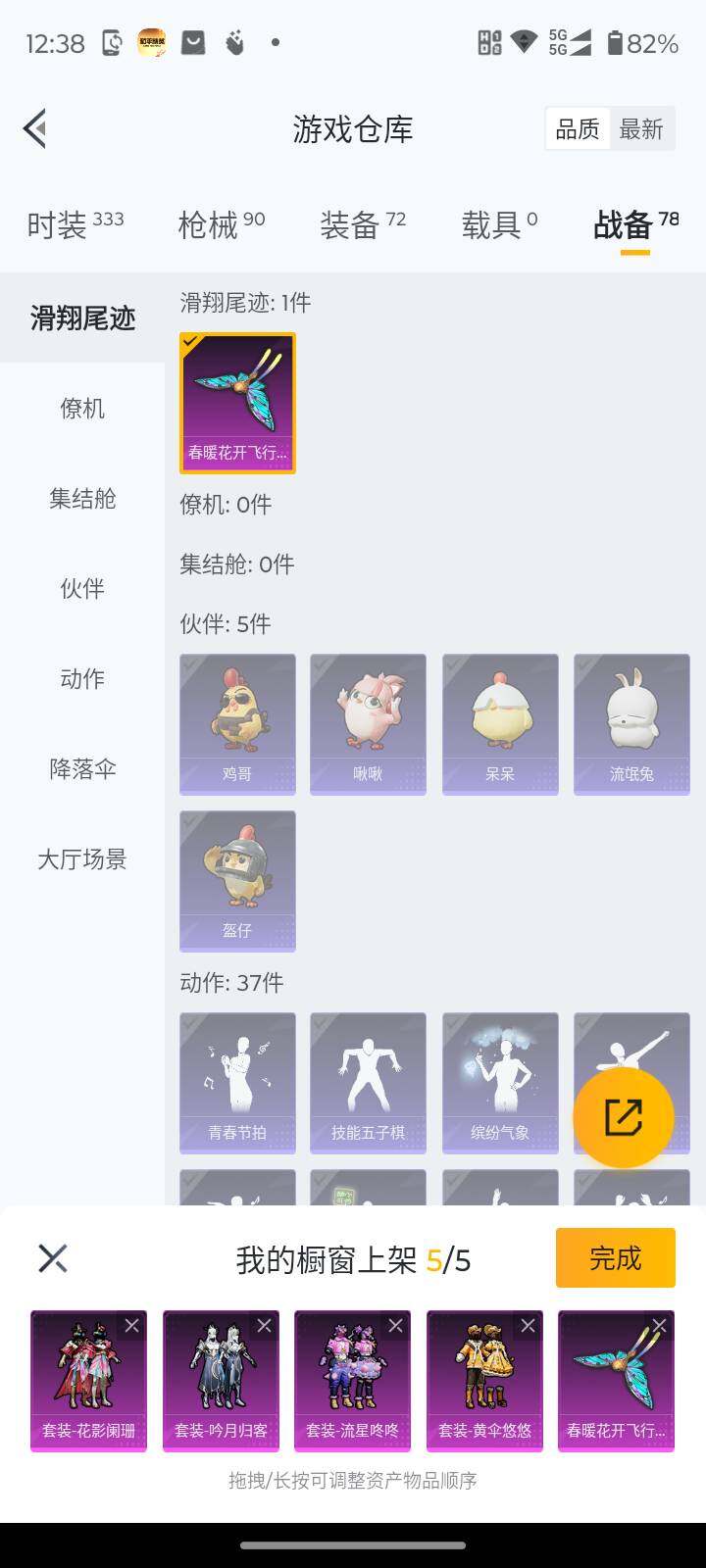
Task: Tap the 完成 finish button
Action: click(x=615, y=1257)
